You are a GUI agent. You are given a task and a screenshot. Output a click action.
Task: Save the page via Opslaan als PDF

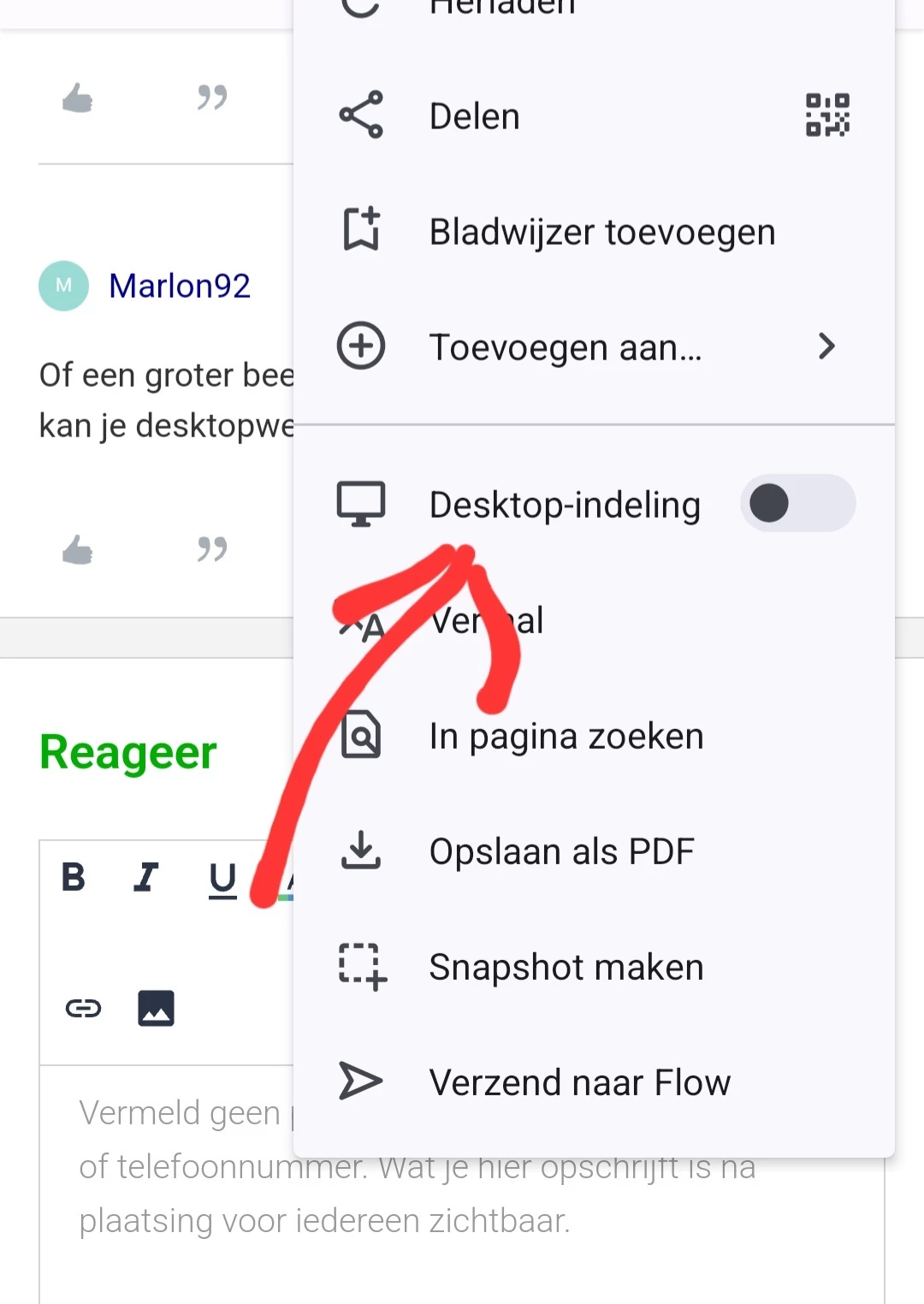(x=561, y=852)
